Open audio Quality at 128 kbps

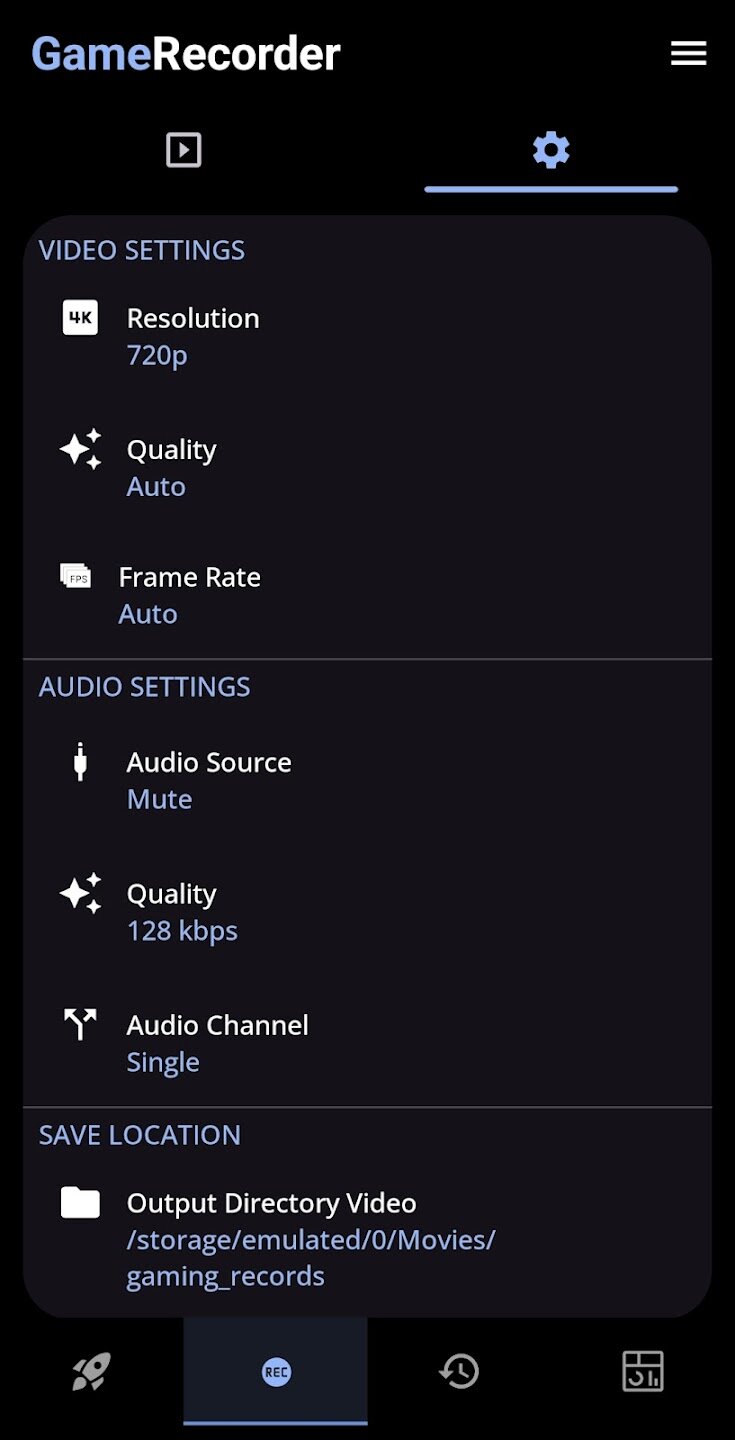coord(182,912)
